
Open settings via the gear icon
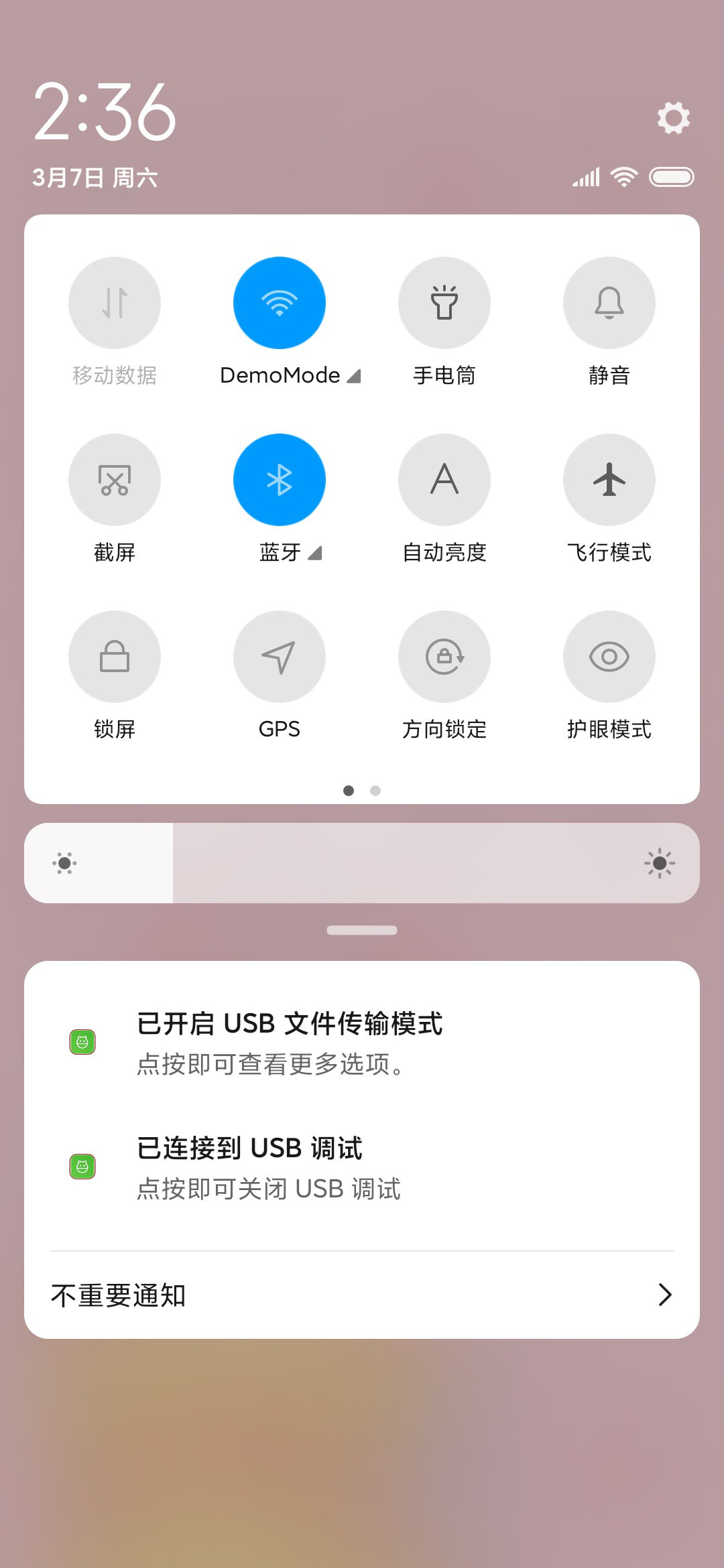click(673, 118)
